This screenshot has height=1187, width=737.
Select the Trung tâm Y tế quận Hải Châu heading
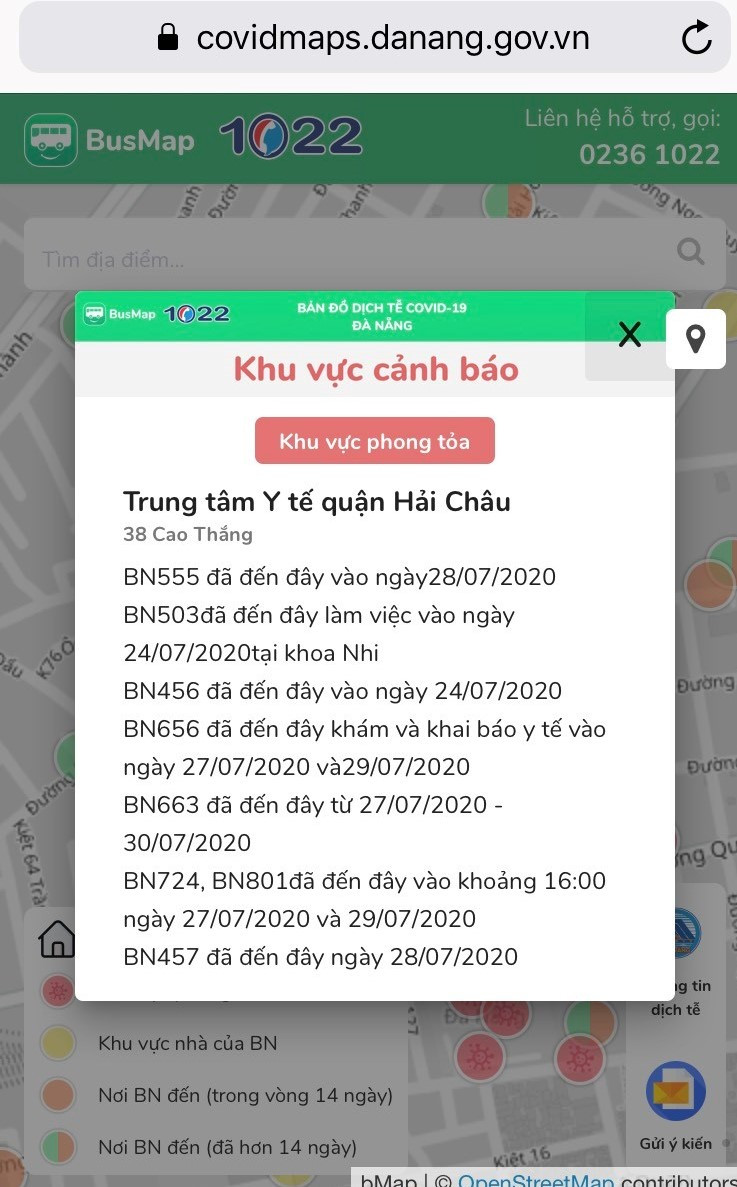[x=316, y=501]
